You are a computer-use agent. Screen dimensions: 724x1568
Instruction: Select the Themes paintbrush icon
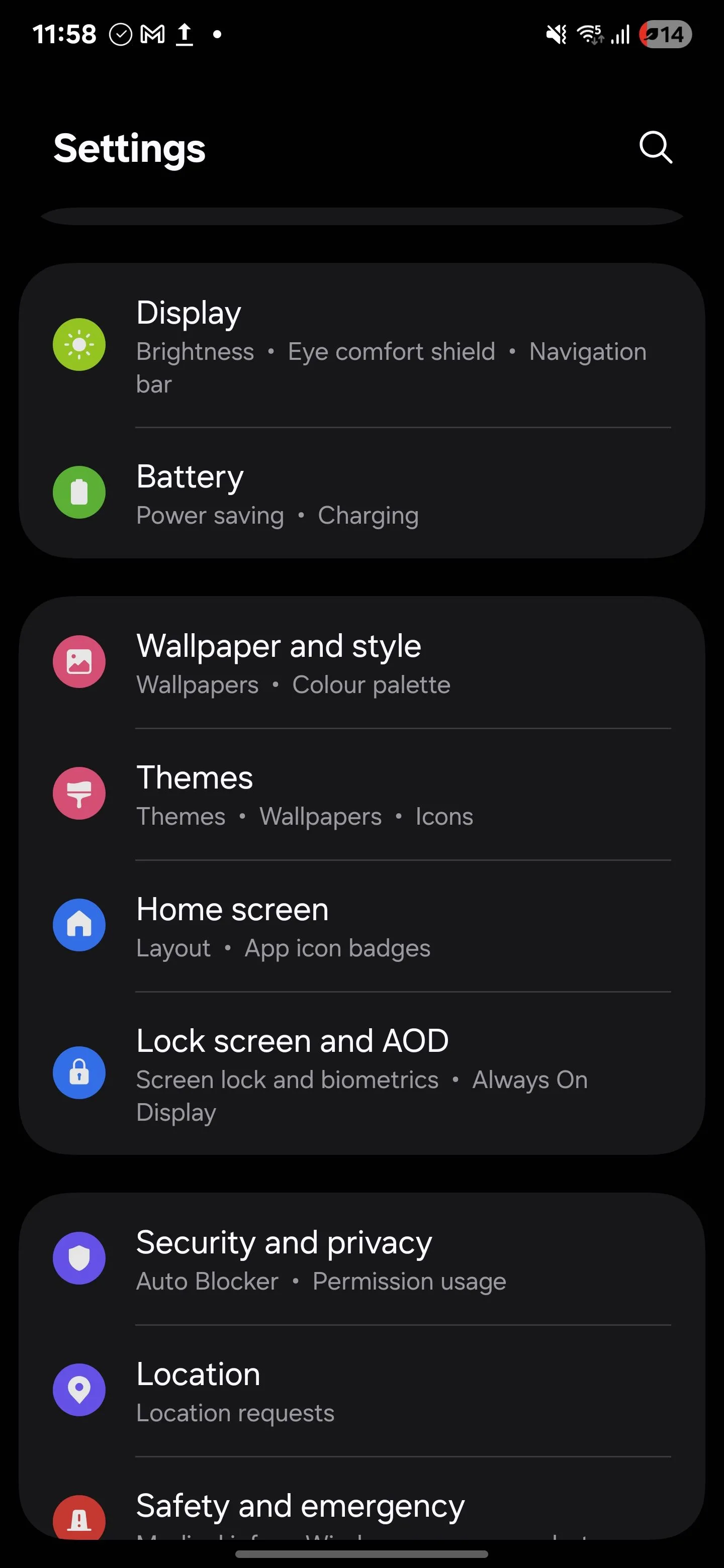79,793
